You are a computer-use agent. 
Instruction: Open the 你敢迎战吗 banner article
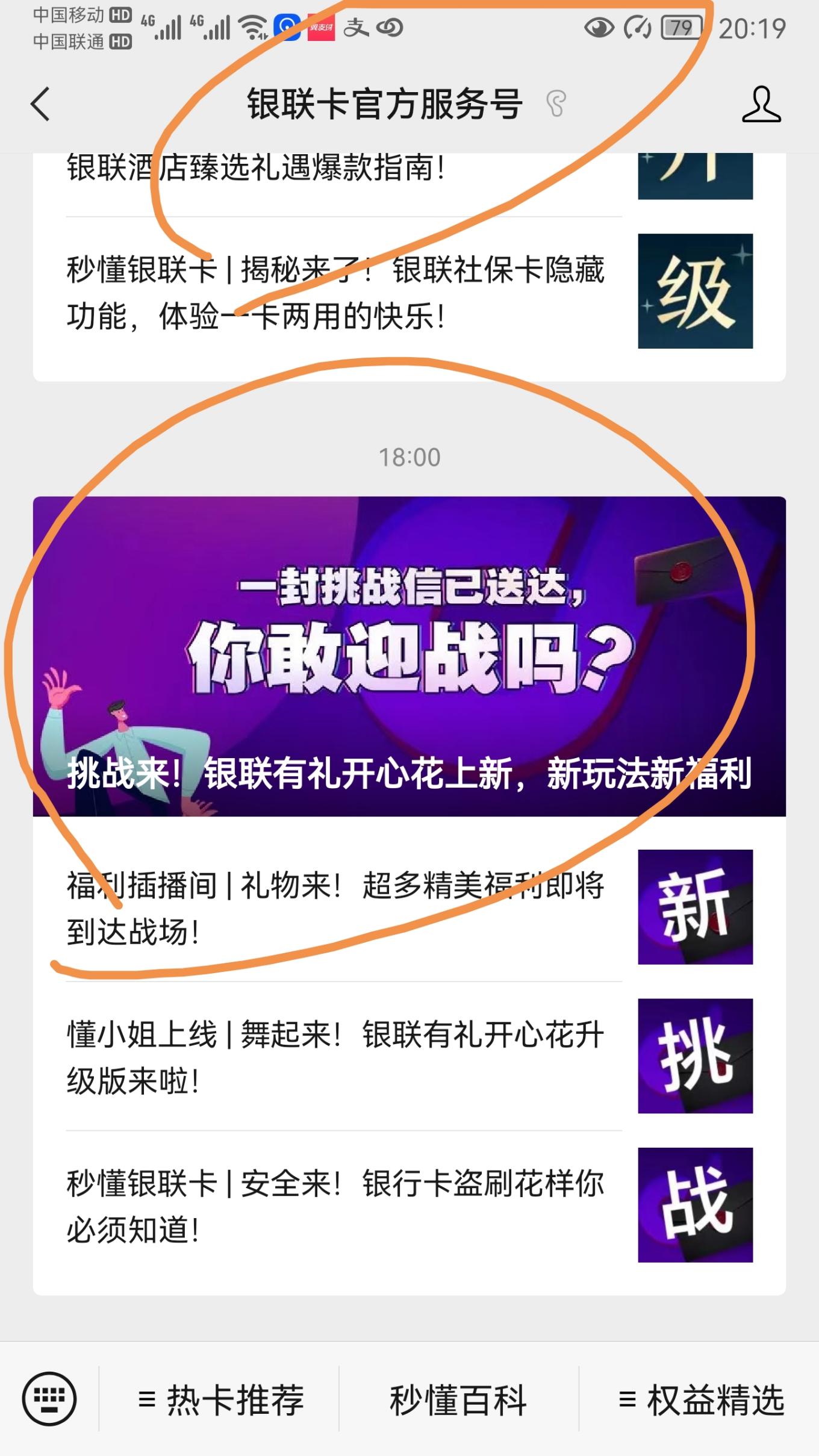(x=409, y=656)
